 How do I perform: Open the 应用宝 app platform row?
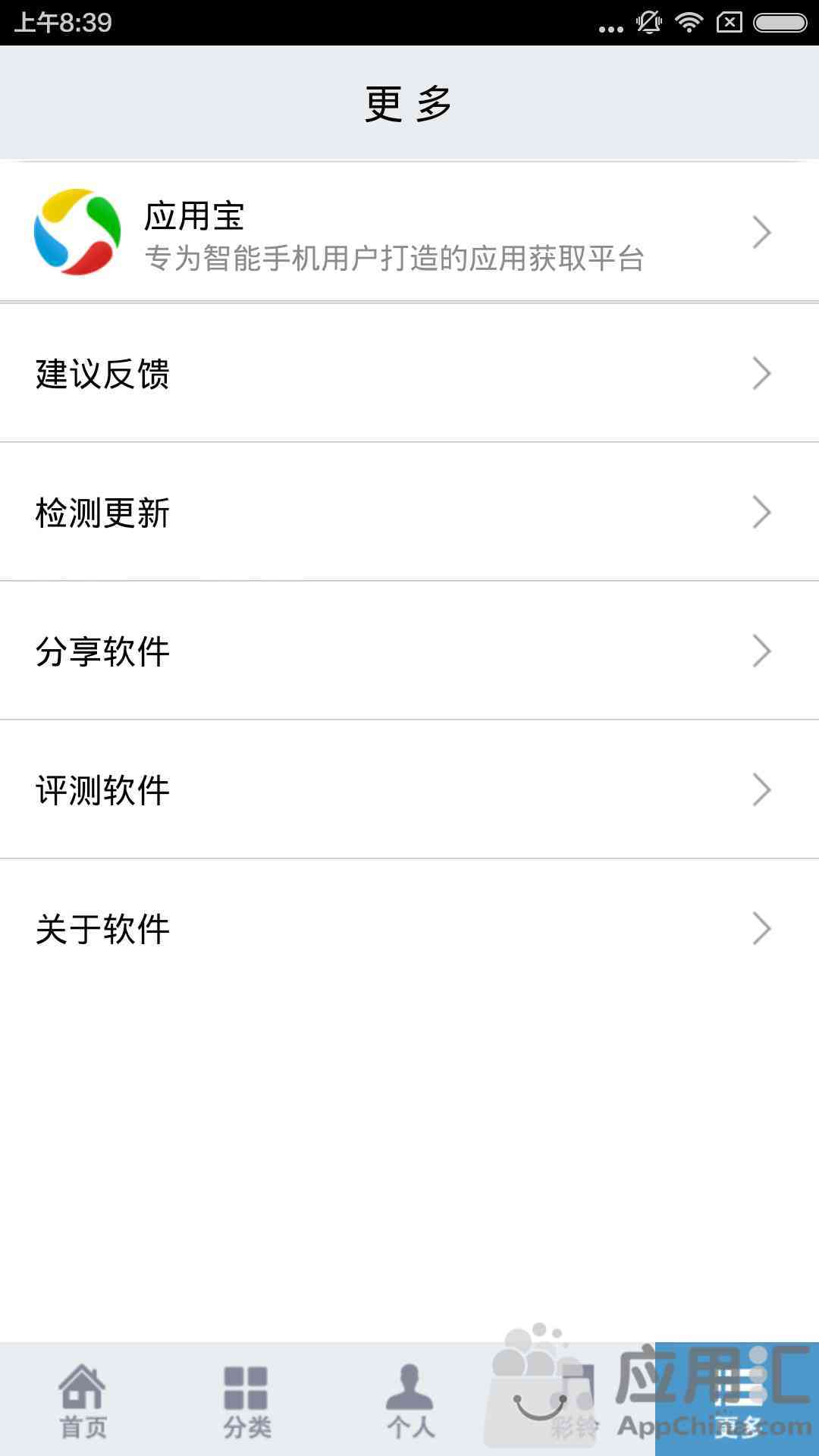tap(409, 232)
